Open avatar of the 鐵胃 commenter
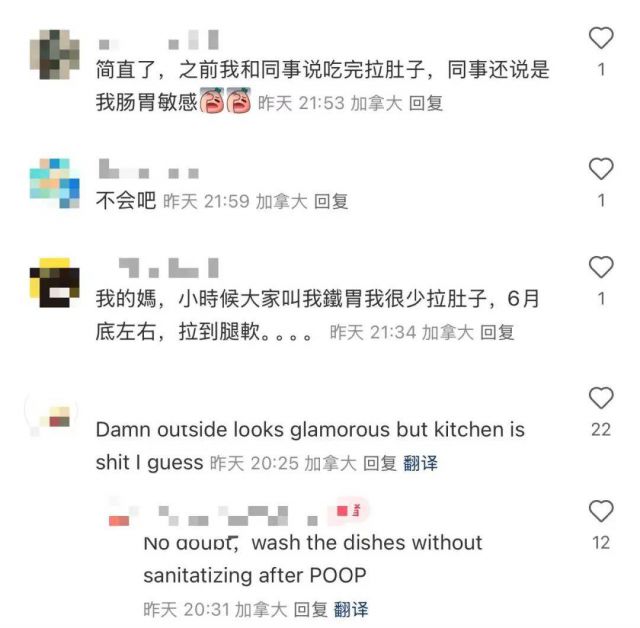This screenshot has height=628, width=640. coord(56,283)
